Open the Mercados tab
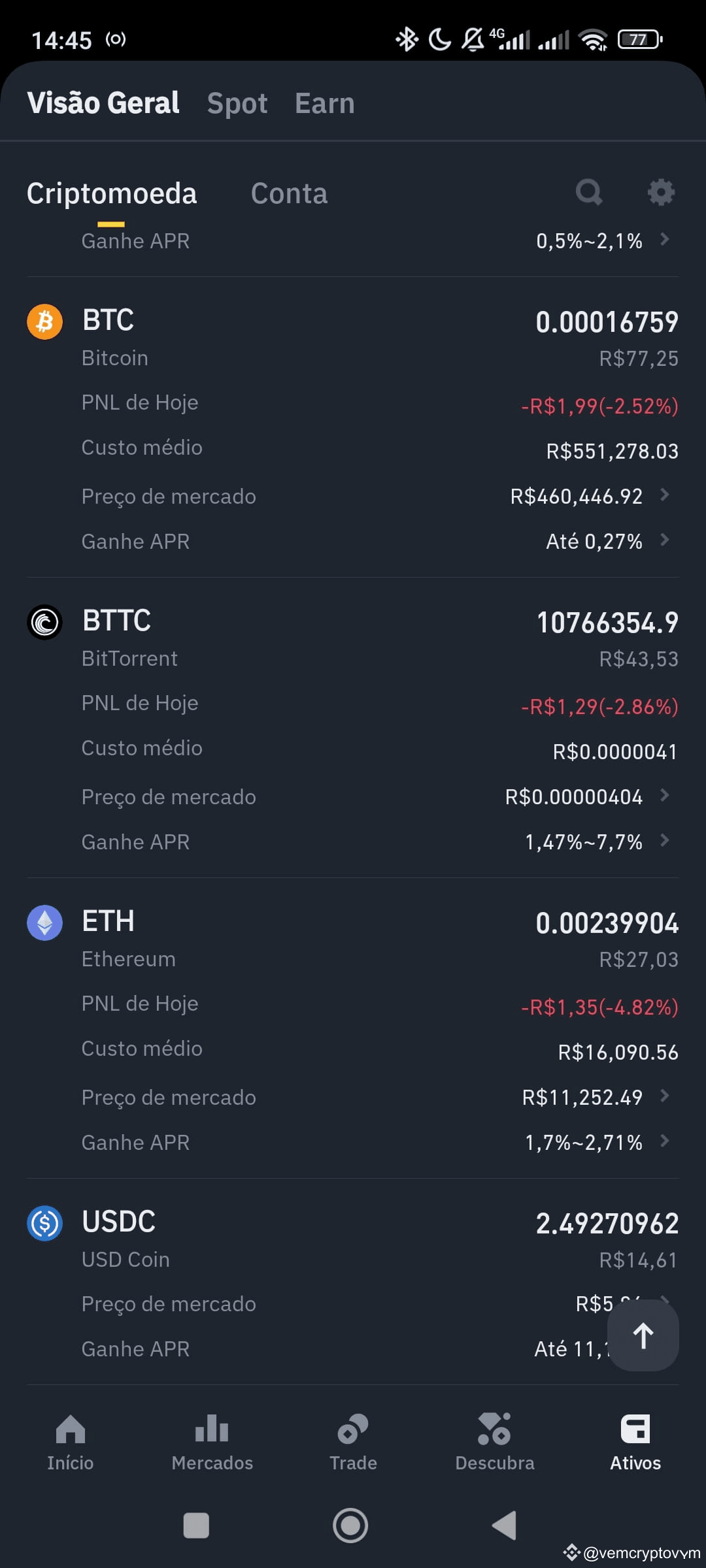The height and width of the screenshot is (1568, 706). coord(212,1443)
